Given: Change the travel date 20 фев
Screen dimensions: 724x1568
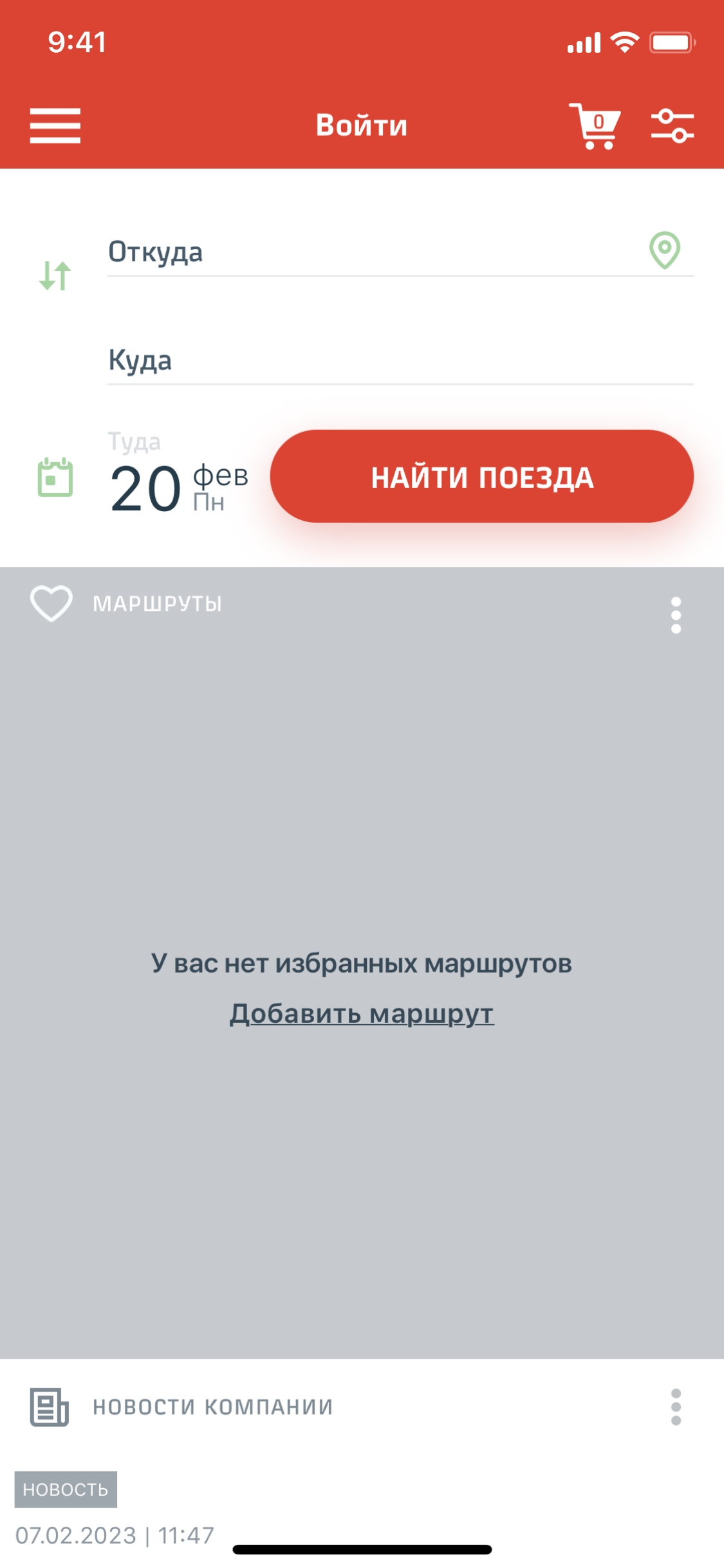Looking at the screenshot, I should tap(178, 487).
